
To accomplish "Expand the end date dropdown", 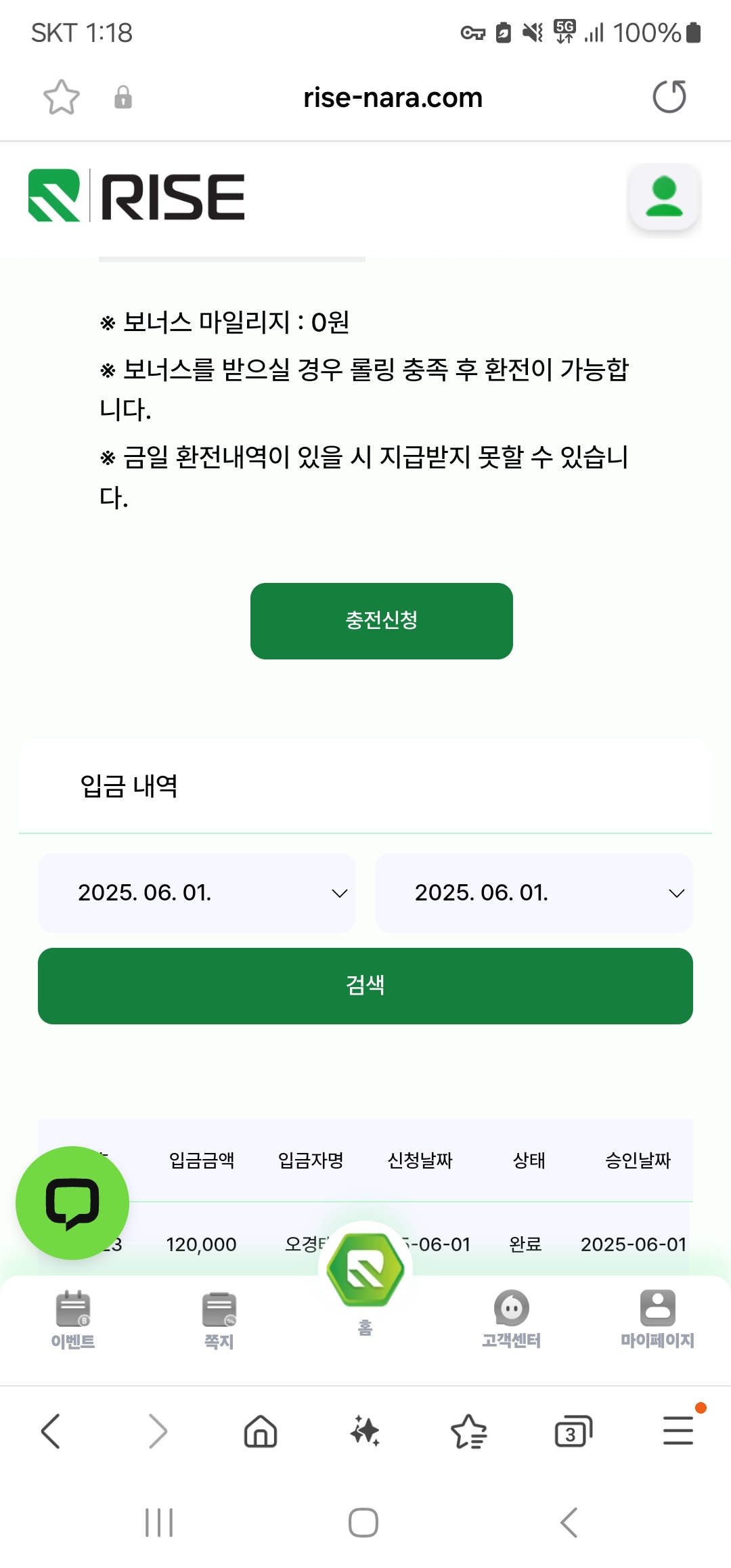I will click(534, 893).
